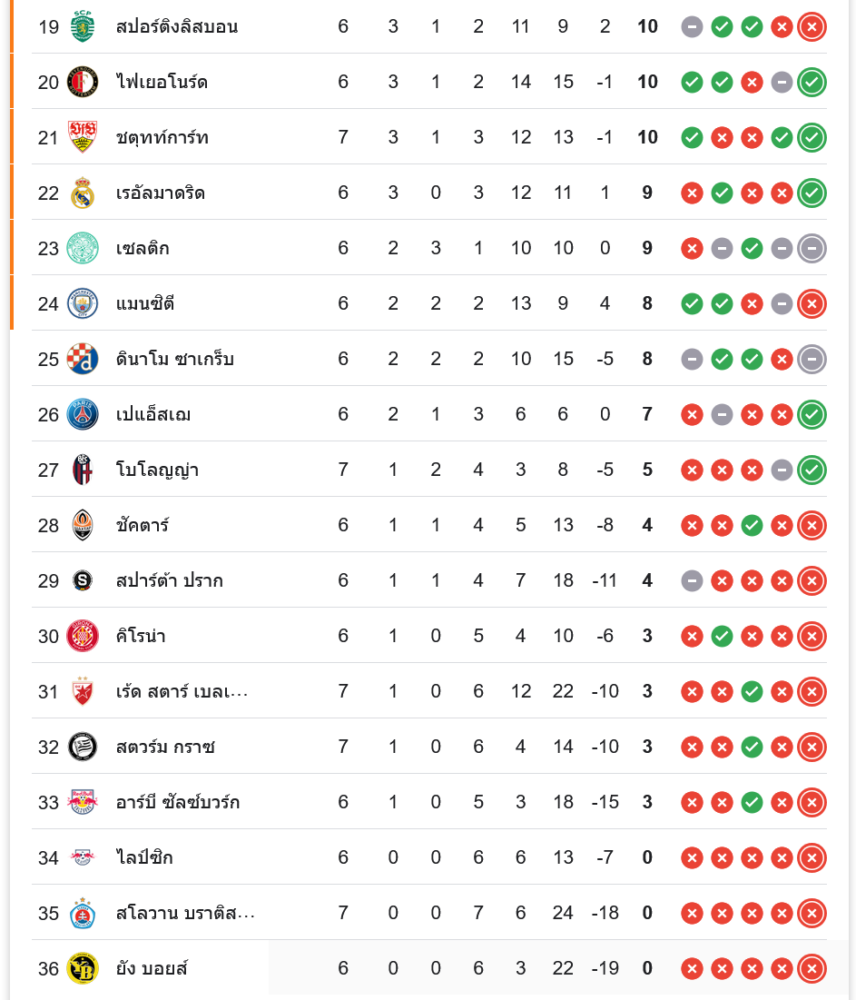Image resolution: width=856 pixels, height=1000 pixels.
Task: View the โบโลญญ่า team row
Action: [157, 470]
